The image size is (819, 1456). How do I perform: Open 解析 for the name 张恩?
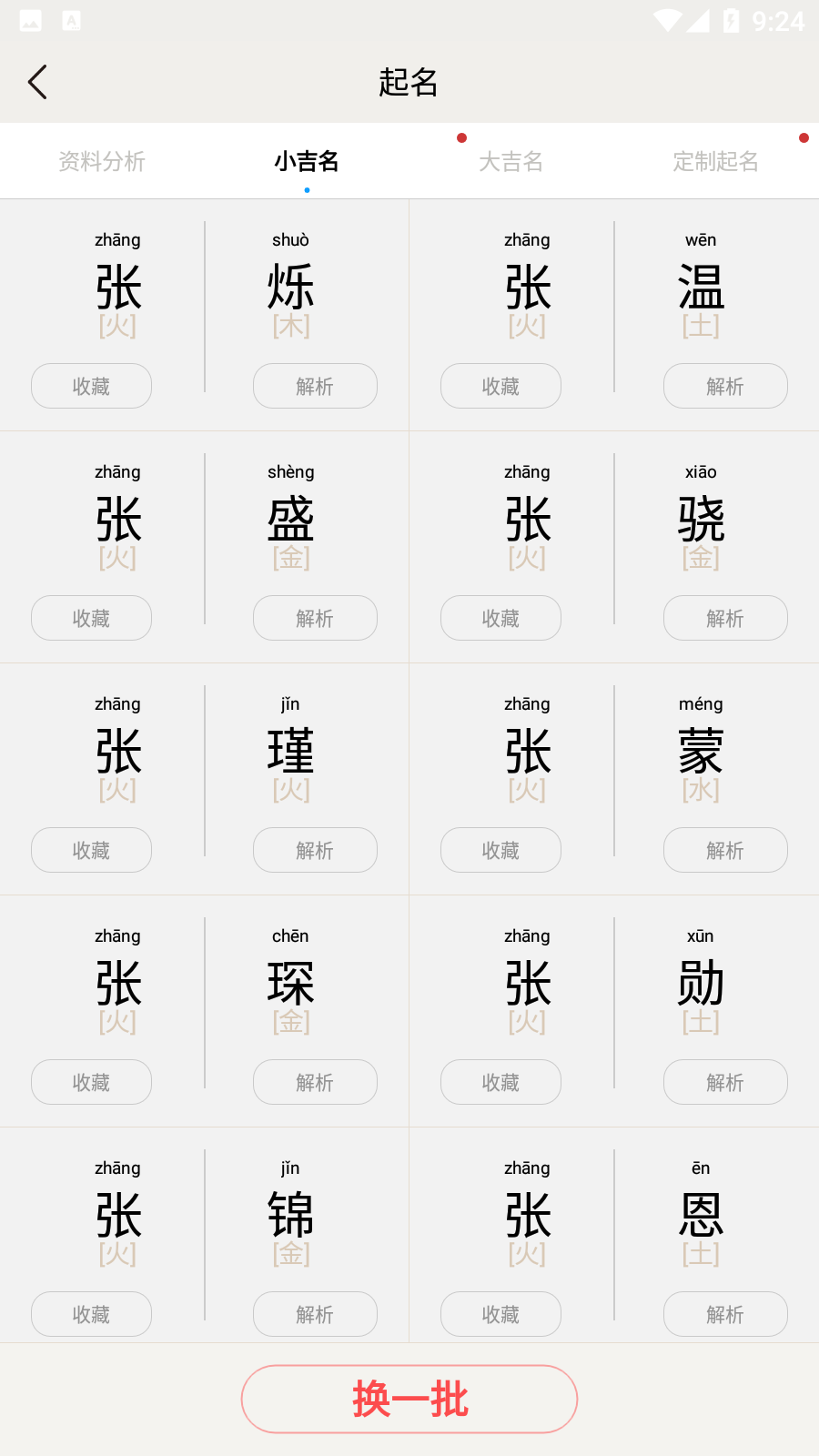tap(725, 1314)
